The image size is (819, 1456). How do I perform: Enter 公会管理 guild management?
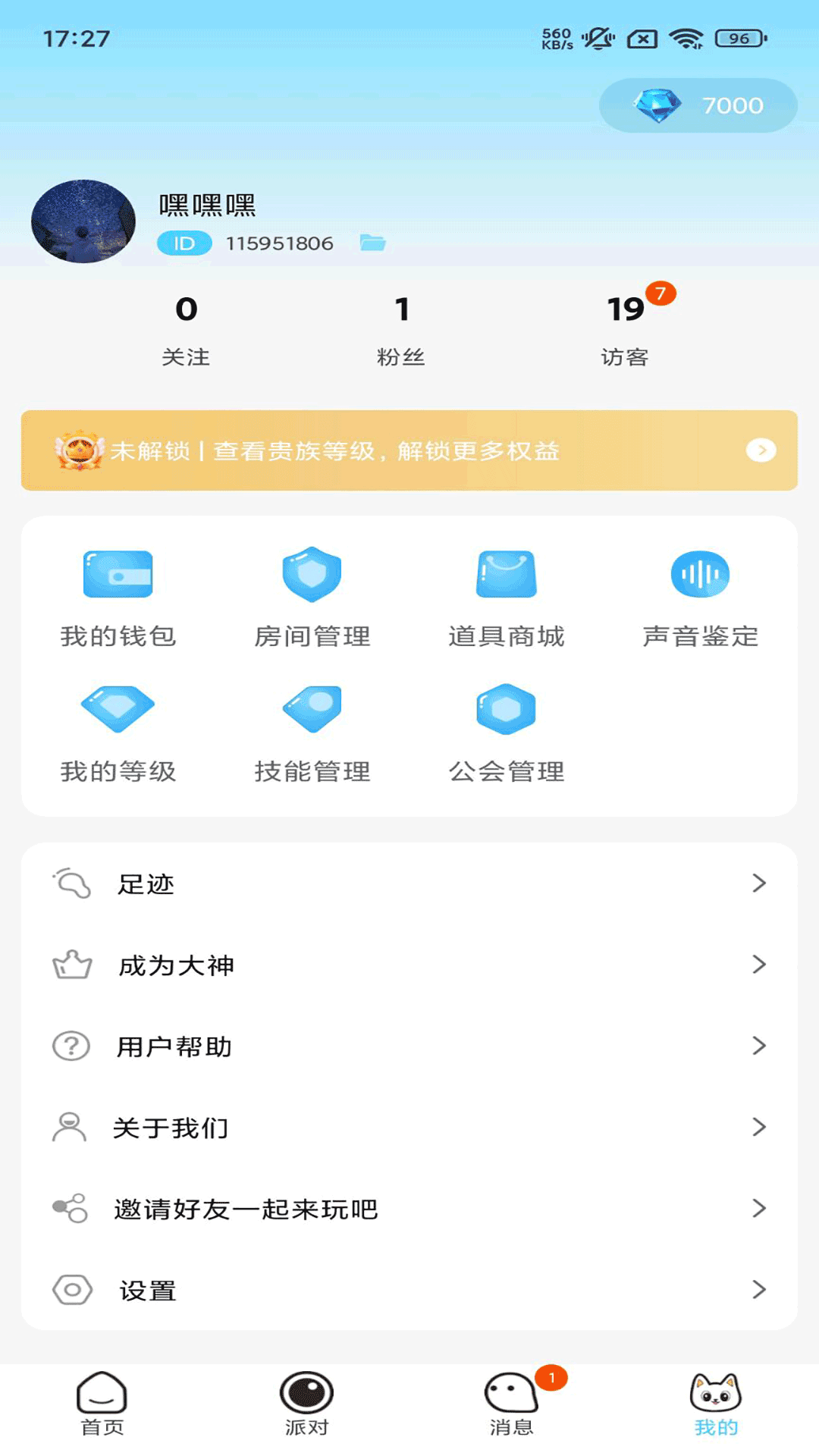coord(506,709)
